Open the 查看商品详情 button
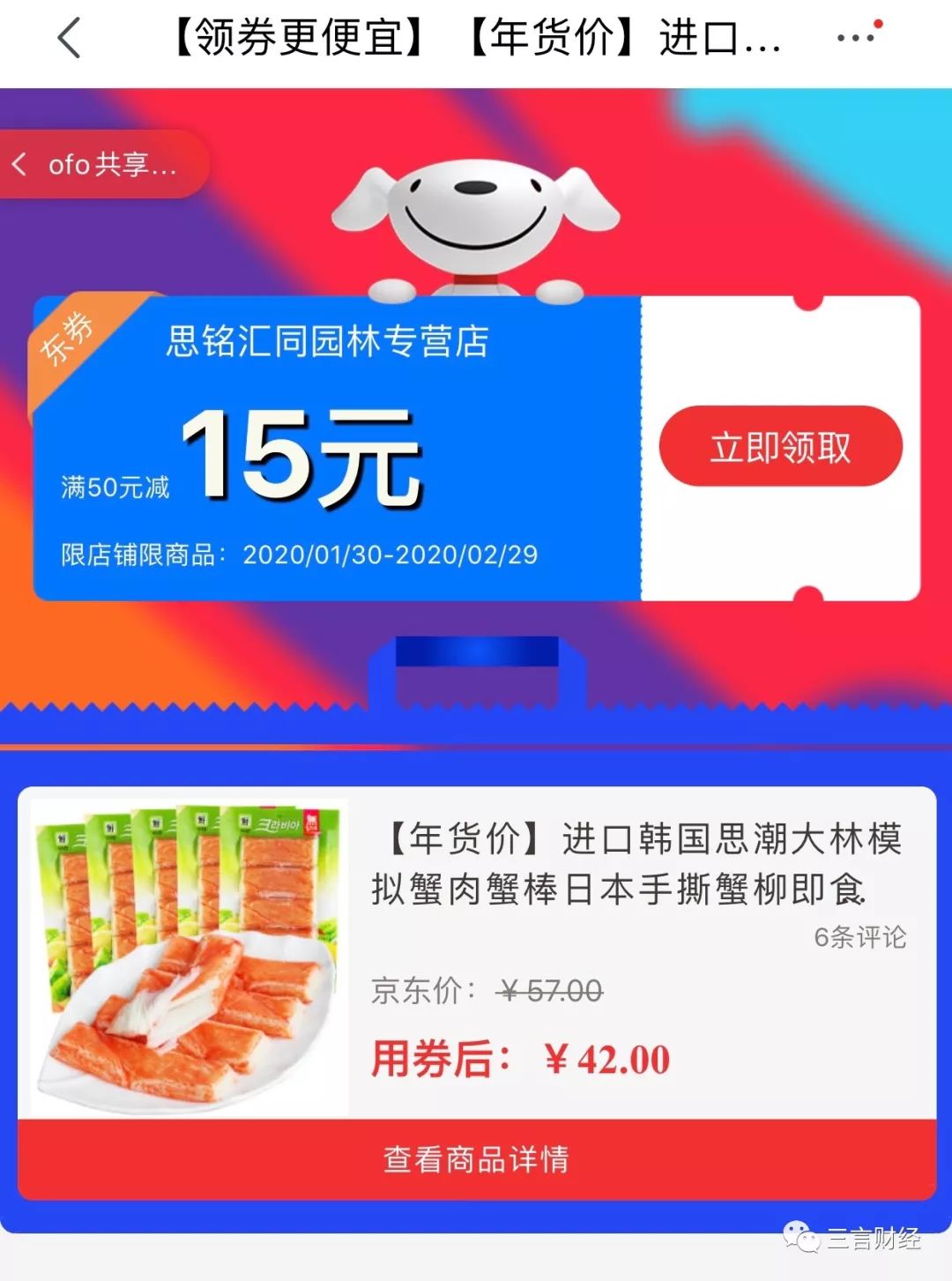Viewport: 952px width, 1281px height. 476,1159
